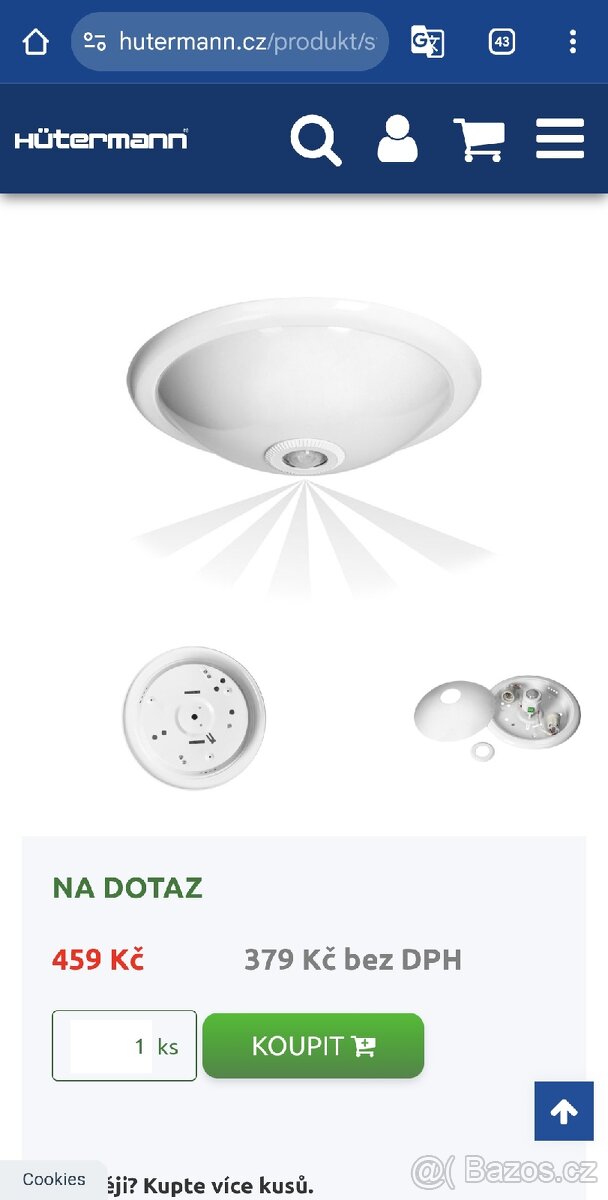Select the disassembled lamp thumbnail image
The width and height of the screenshot is (608, 1200).
click(497, 716)
